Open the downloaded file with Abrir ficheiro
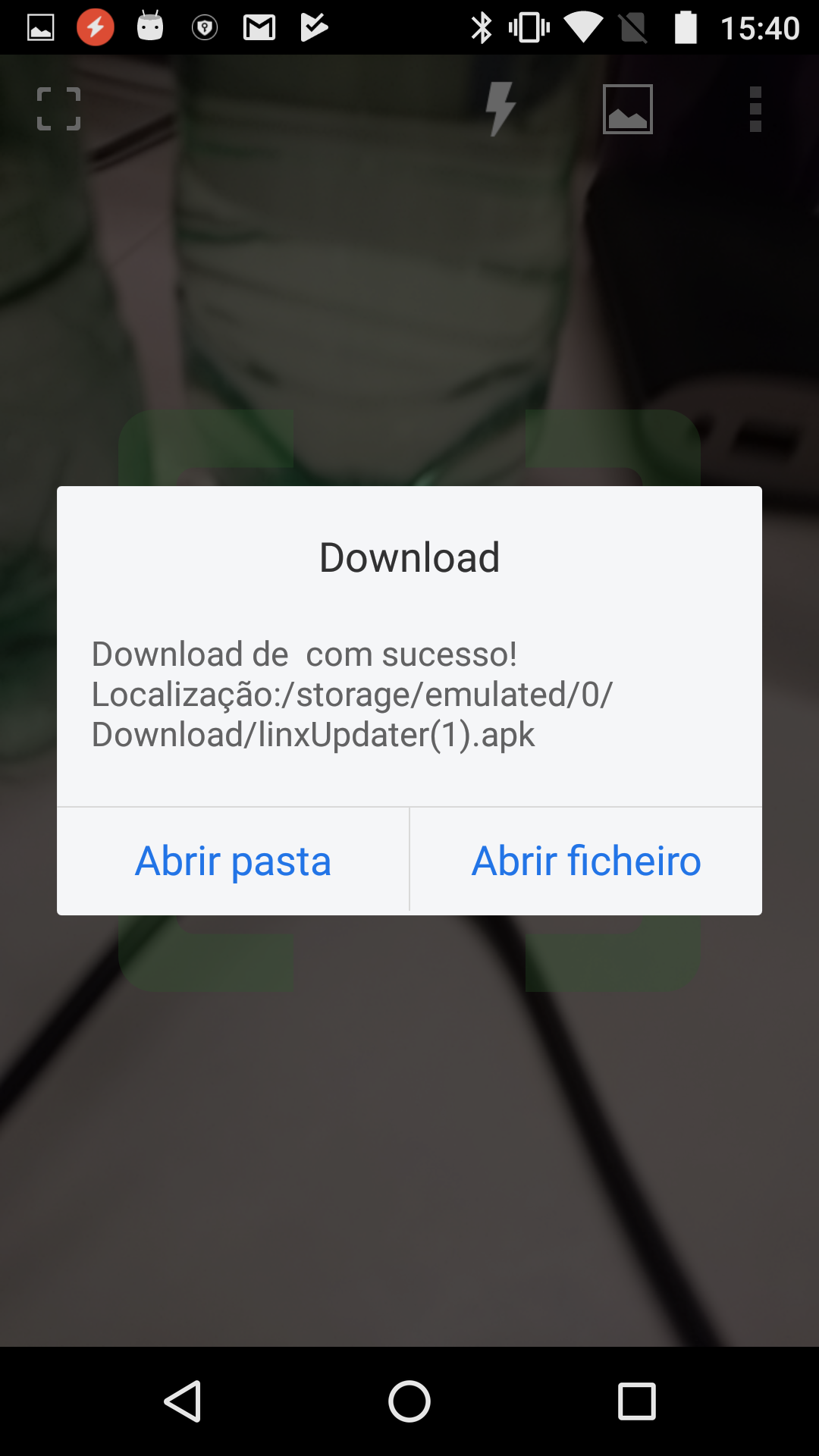Viewport: 819px width, 1456px height. [x=585, y=861]
